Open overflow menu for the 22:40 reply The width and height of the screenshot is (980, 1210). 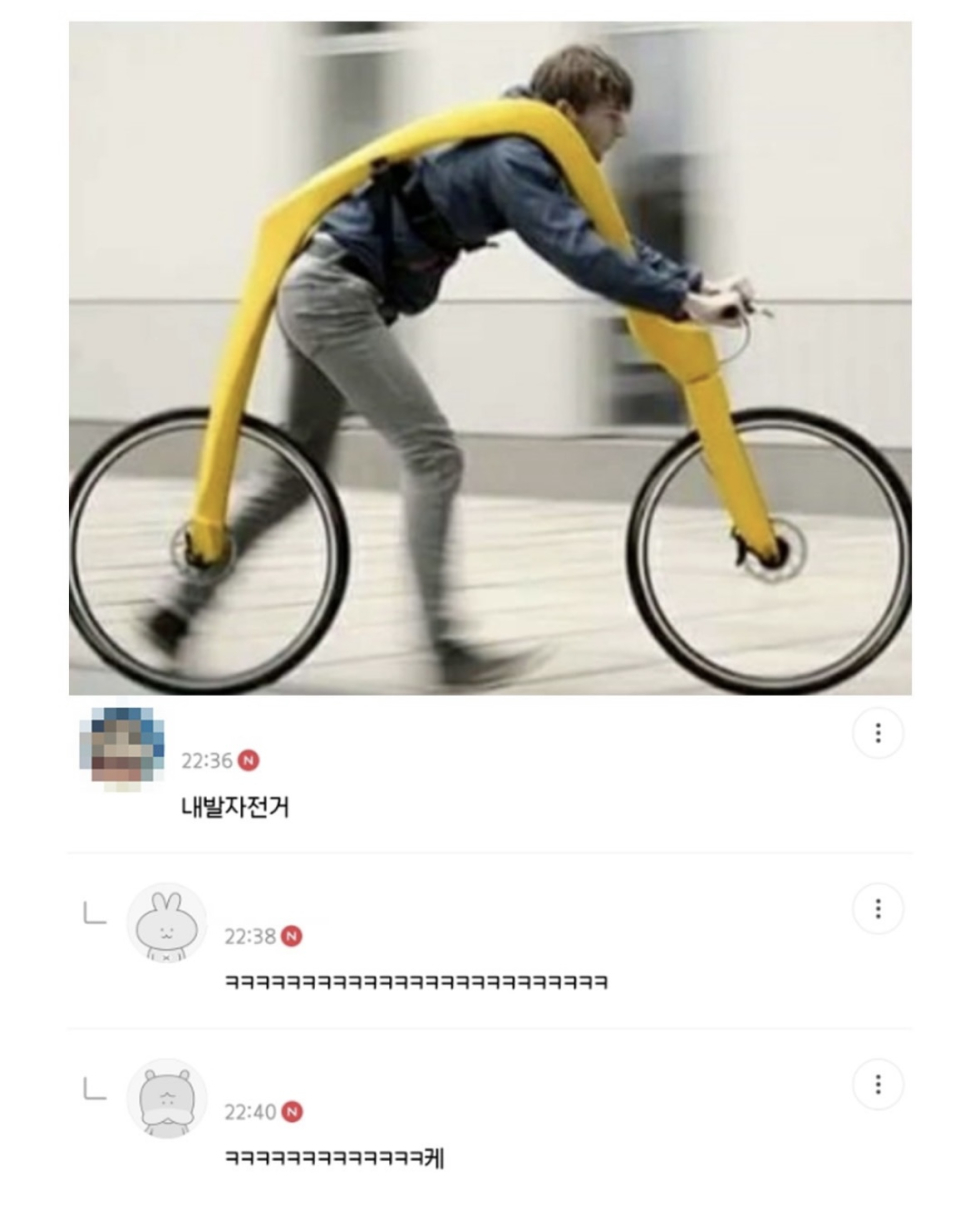877,1084
